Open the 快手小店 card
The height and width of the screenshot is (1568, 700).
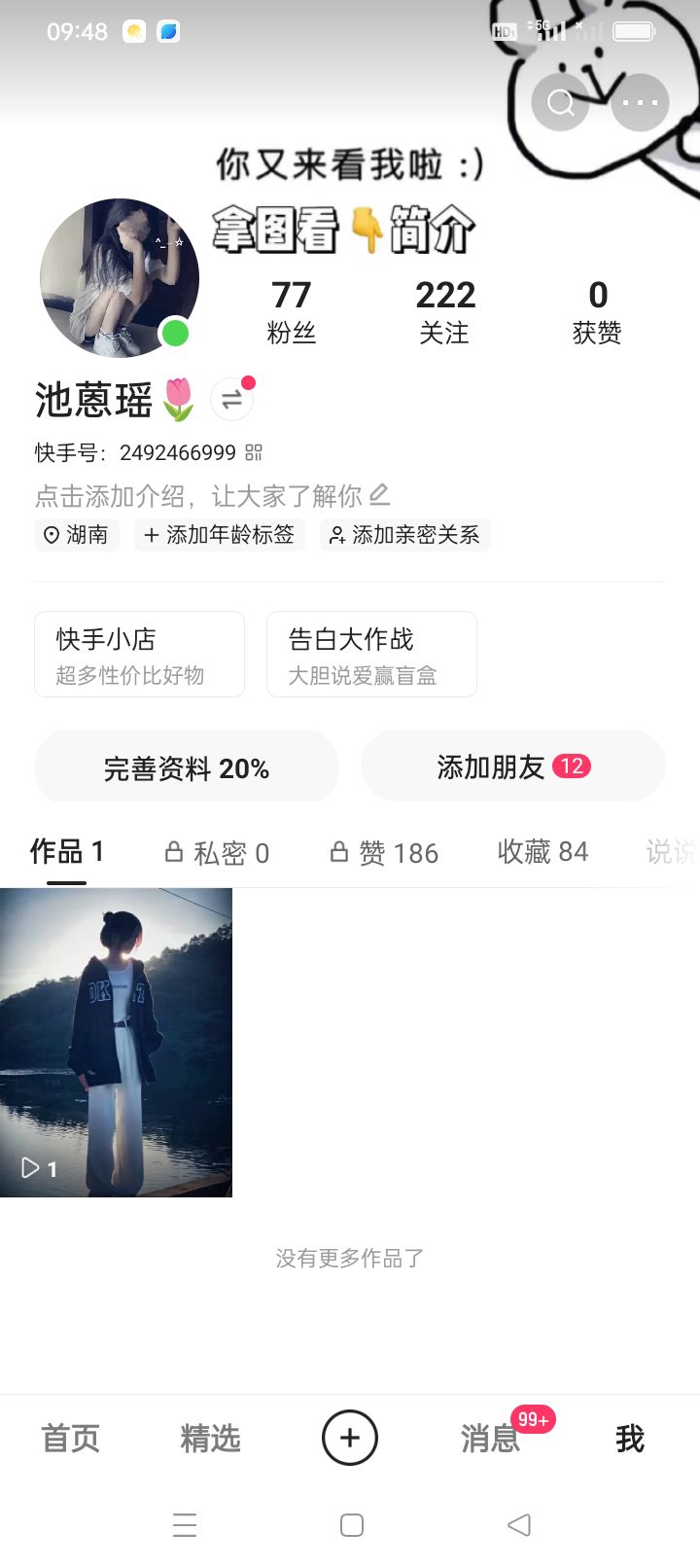[139, 654]
